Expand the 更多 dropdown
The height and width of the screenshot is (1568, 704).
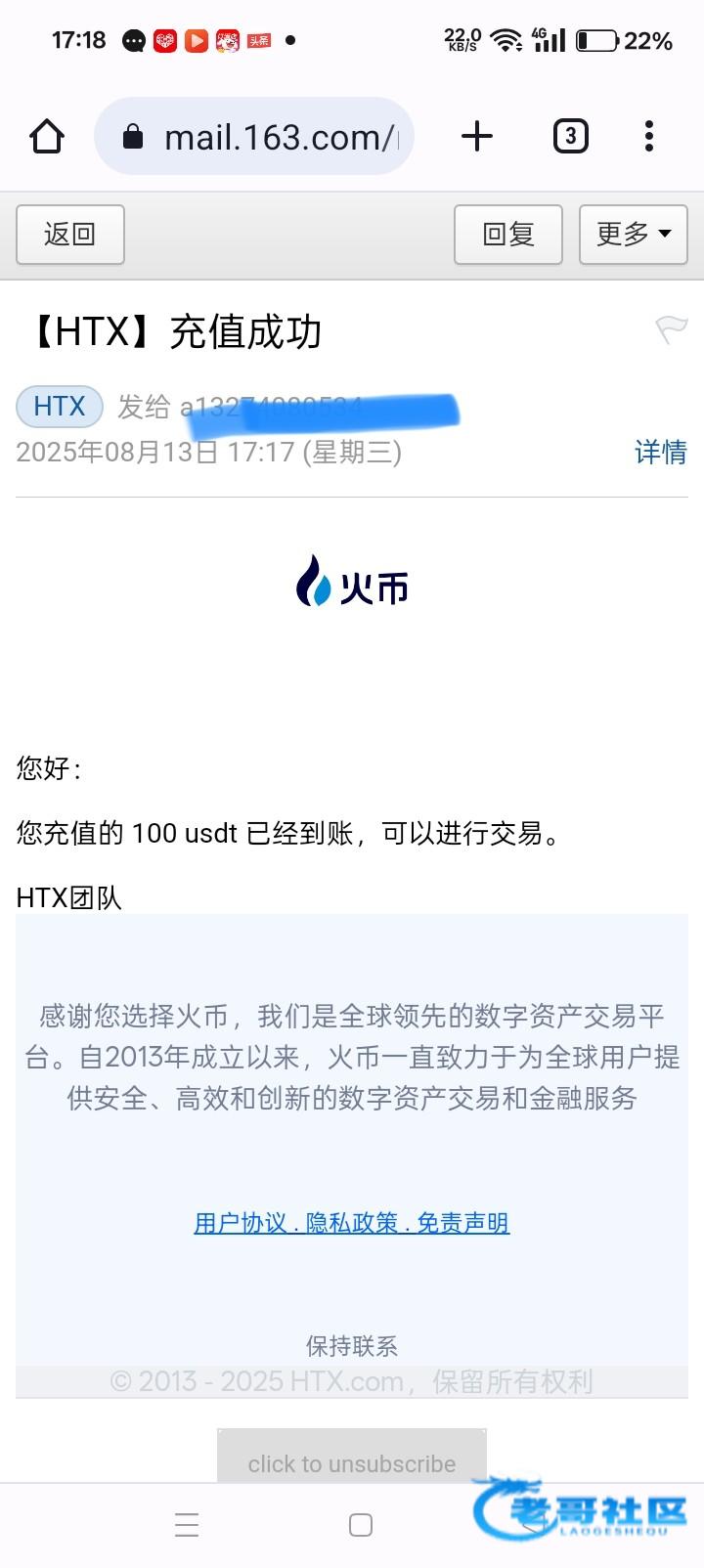point(633,235)
